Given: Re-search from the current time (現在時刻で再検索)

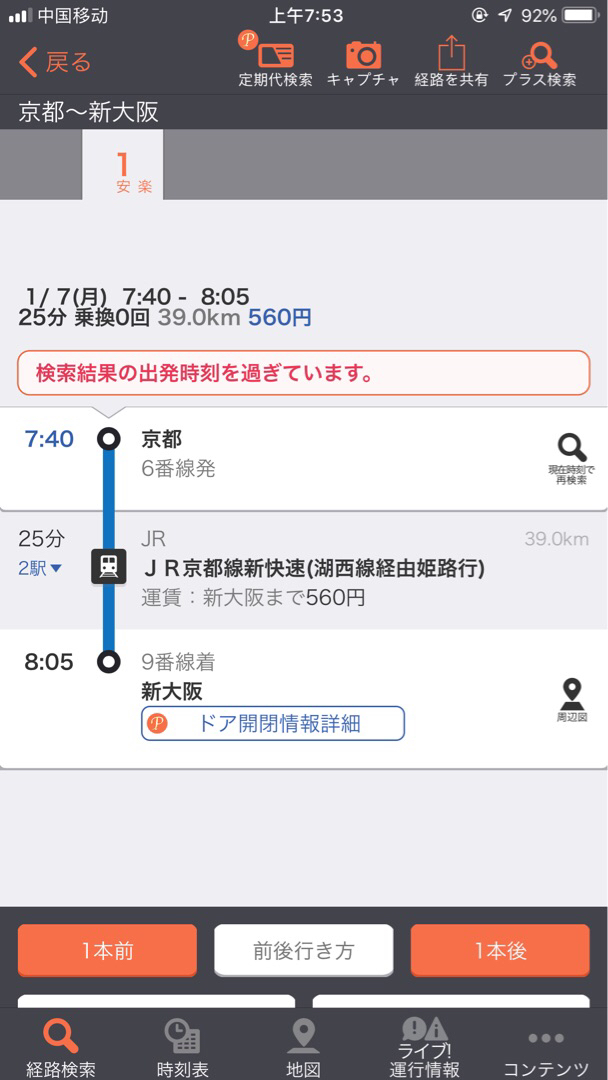Looking at the screenshot, I should tap(572, 458).
